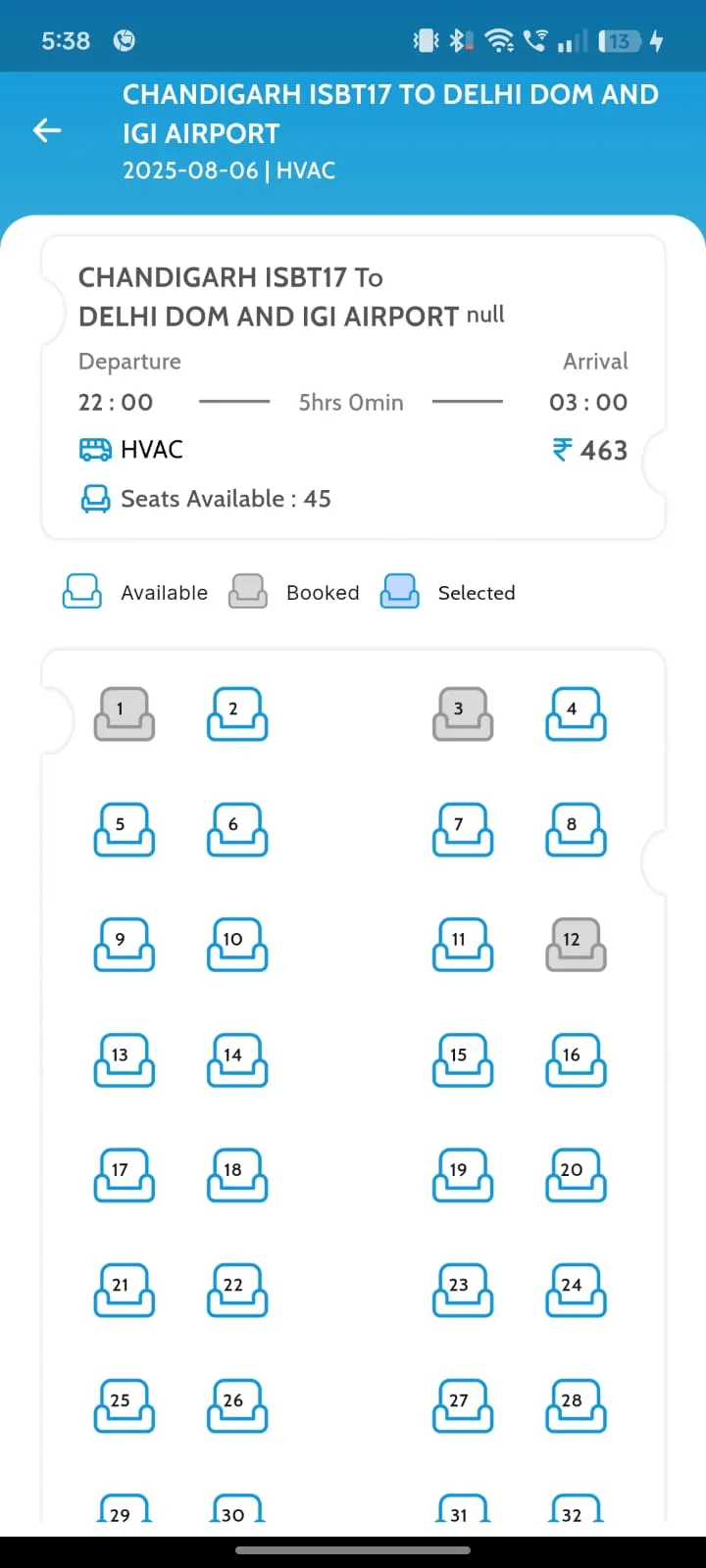Pick seat 10
The width and height of the screenshot is (706, 1568).
click(236, 944)
